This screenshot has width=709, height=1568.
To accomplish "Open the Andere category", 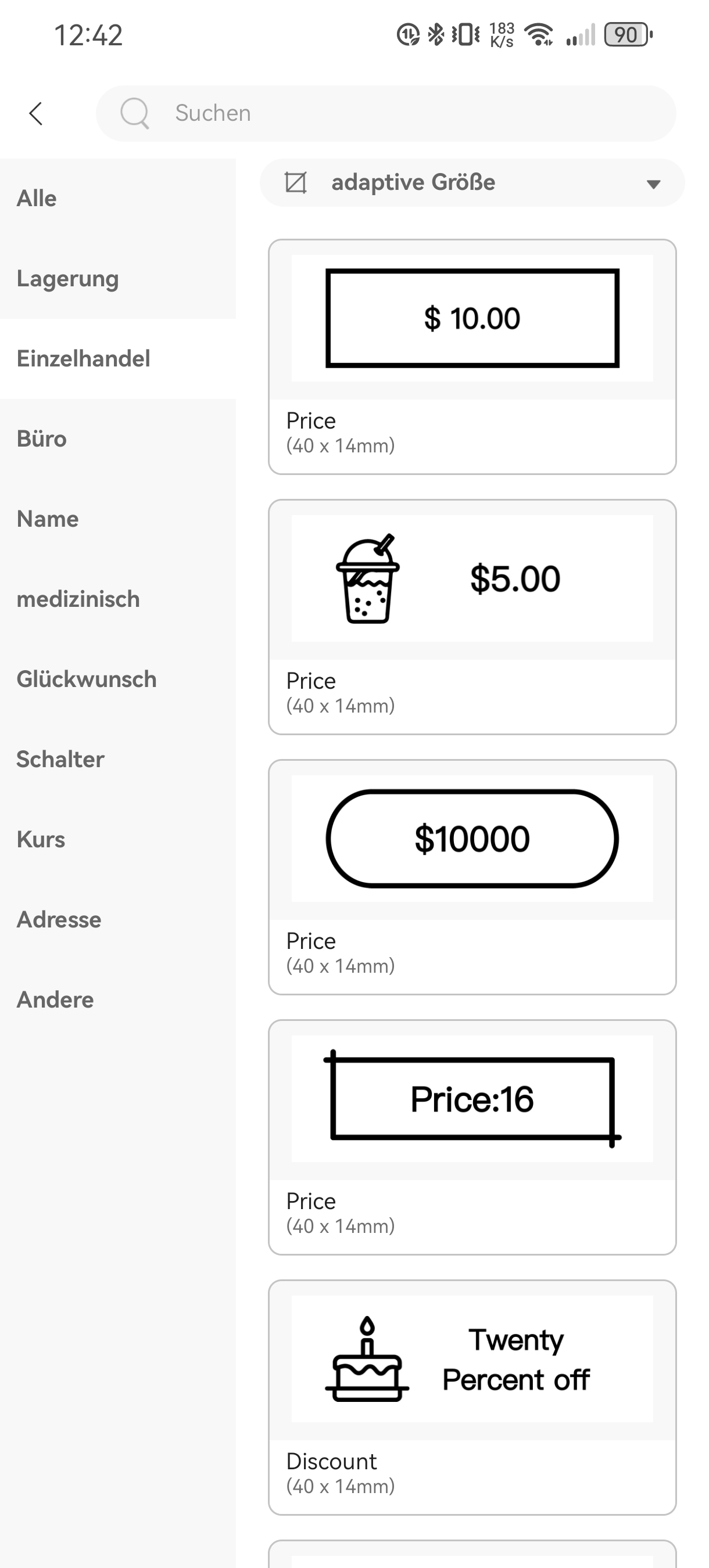I will 117,1000.
